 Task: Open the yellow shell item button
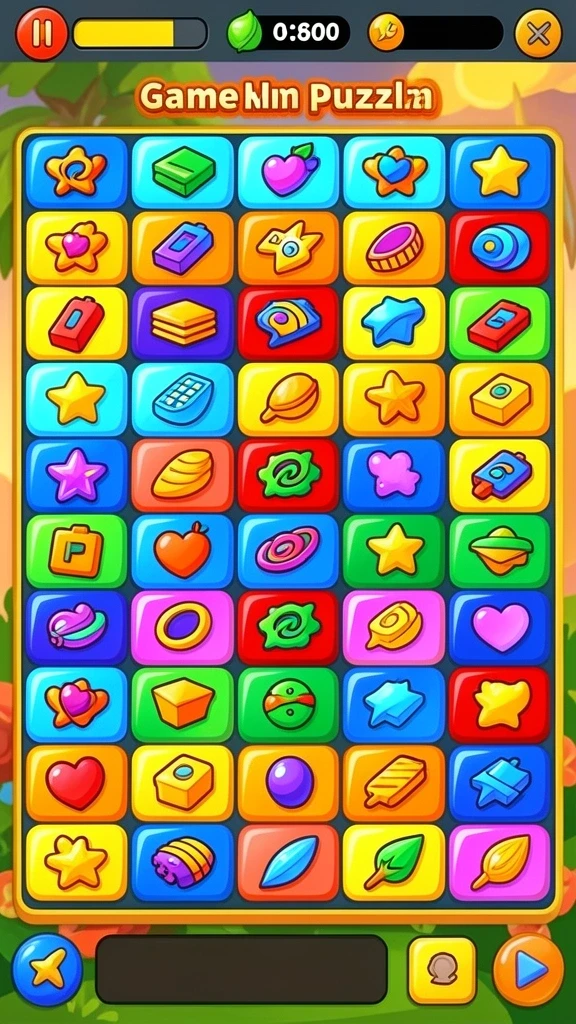(442, 970)
